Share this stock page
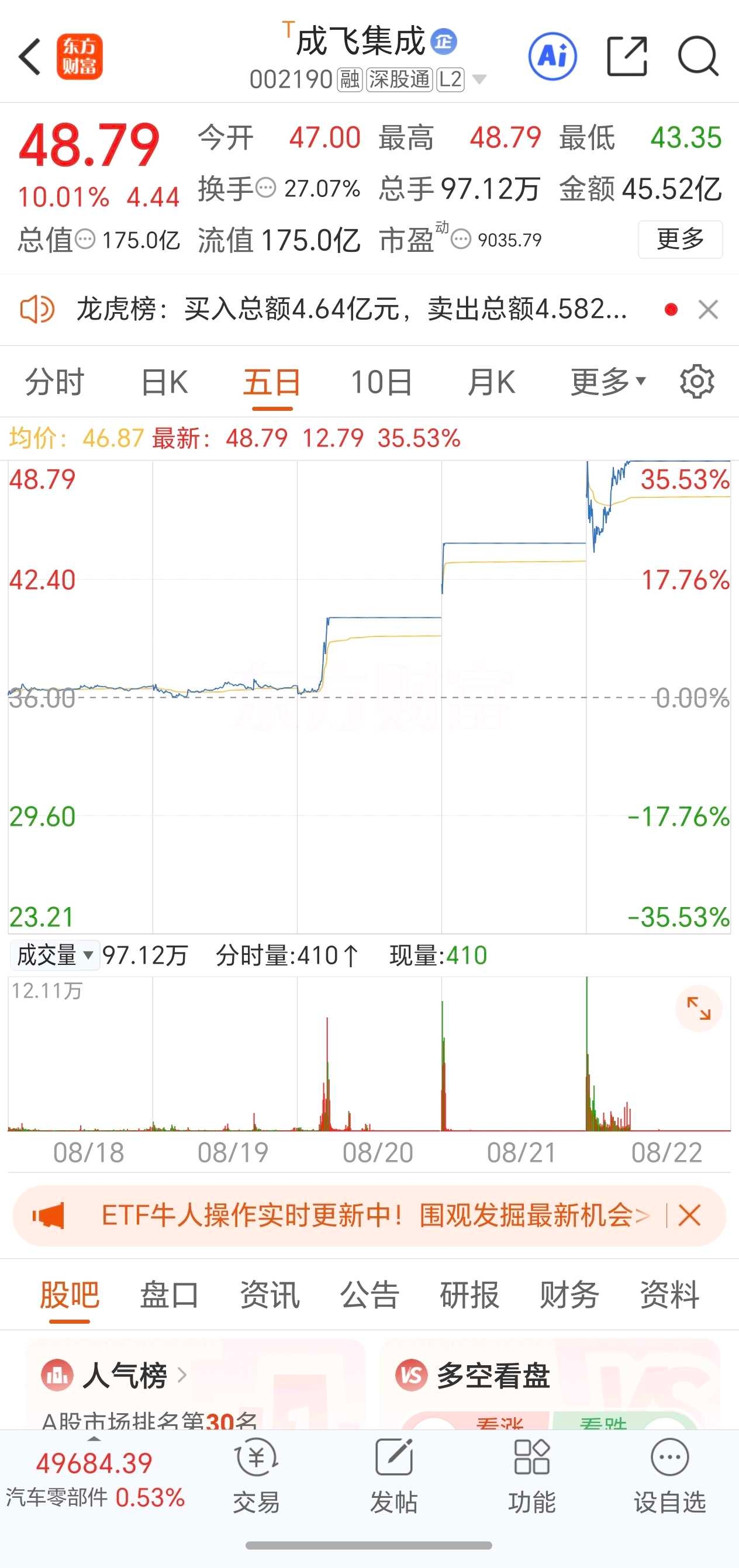This screenshot has height=1568, width=739. (x=627, y=57)
